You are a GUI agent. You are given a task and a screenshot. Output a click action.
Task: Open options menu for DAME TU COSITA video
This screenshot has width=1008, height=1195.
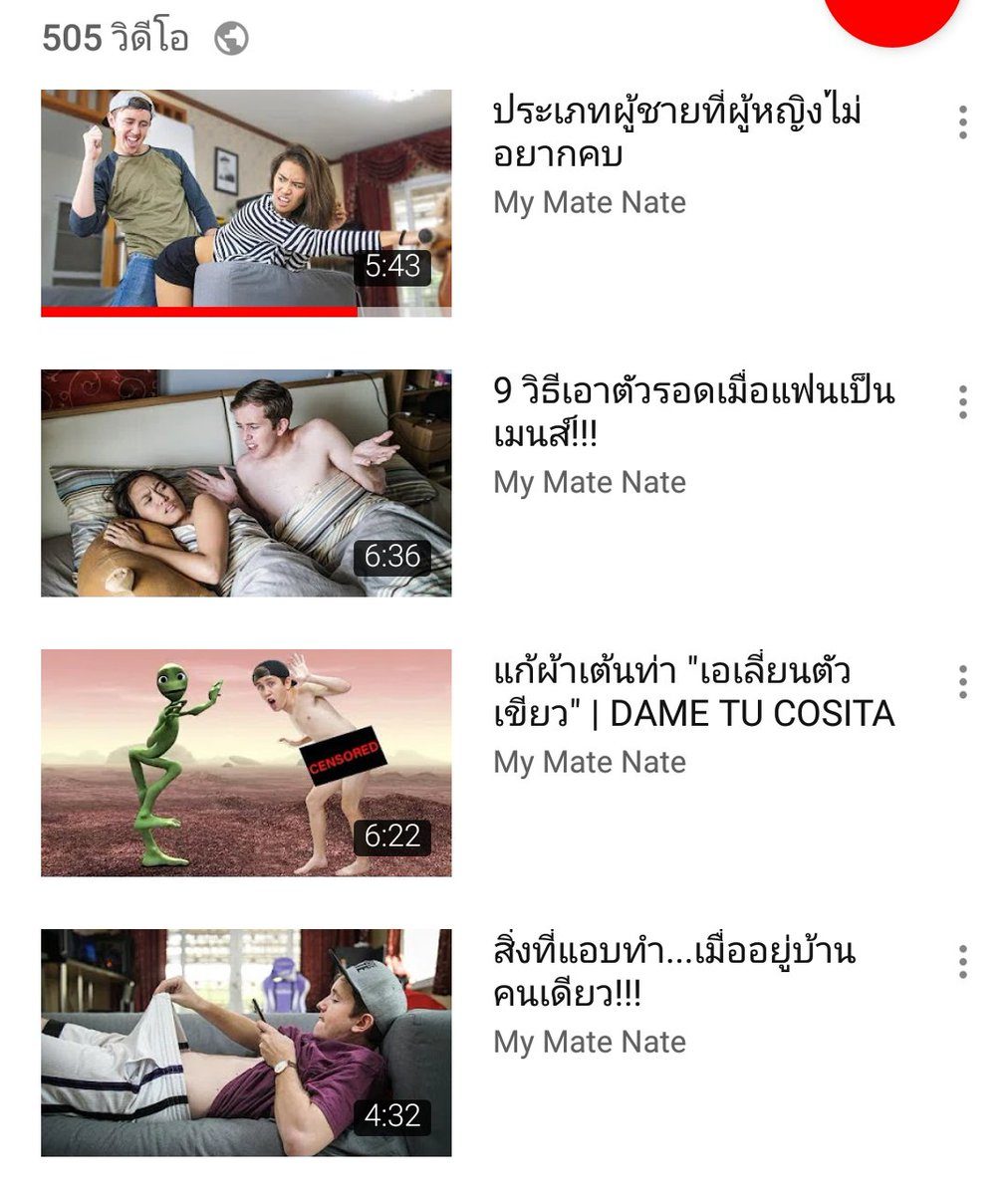(x=962, y=681)
